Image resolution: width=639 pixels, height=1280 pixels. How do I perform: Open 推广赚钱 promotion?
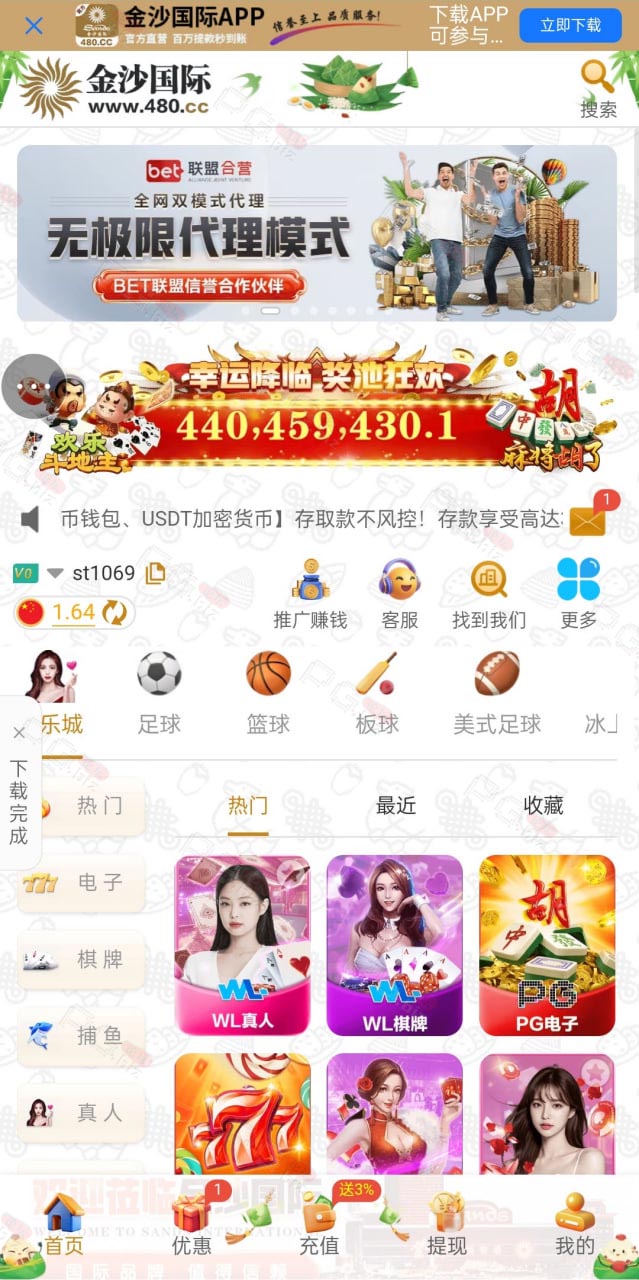[310, 595]
